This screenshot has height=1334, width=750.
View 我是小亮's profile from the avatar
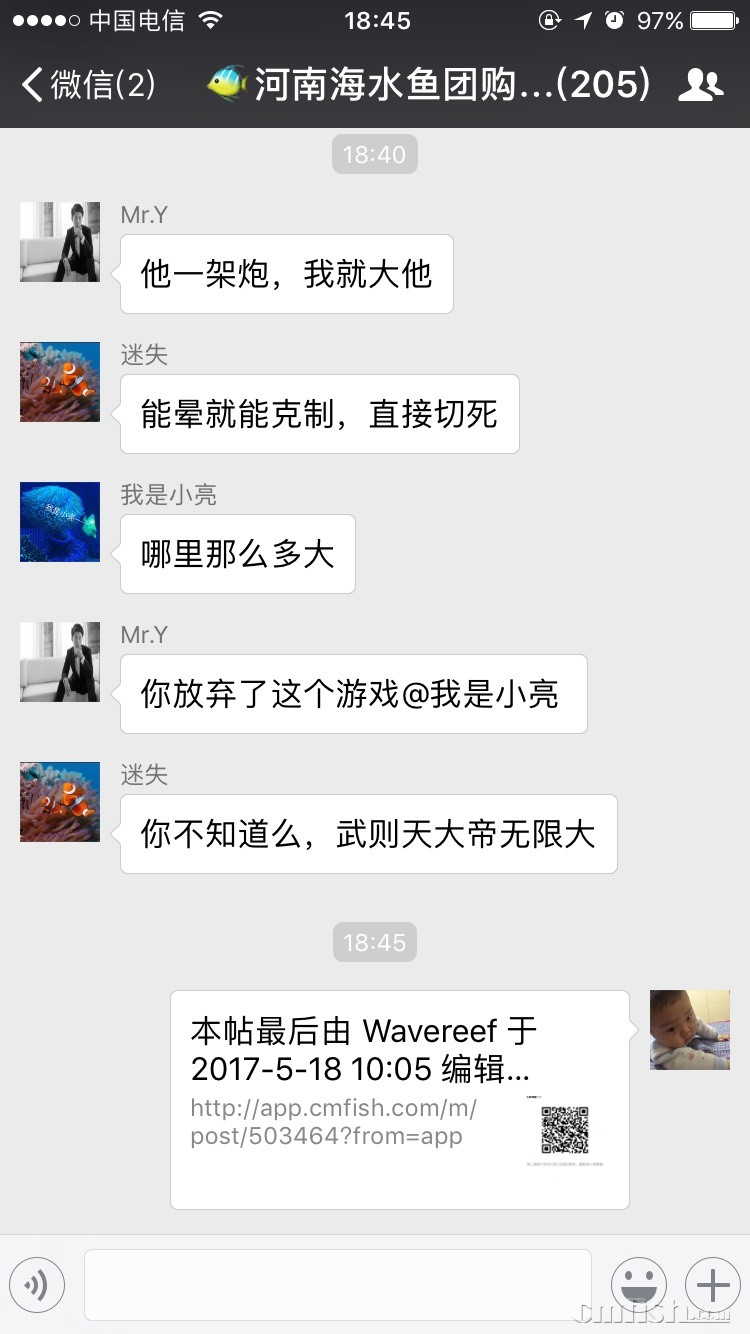click(x=60, y=522)
